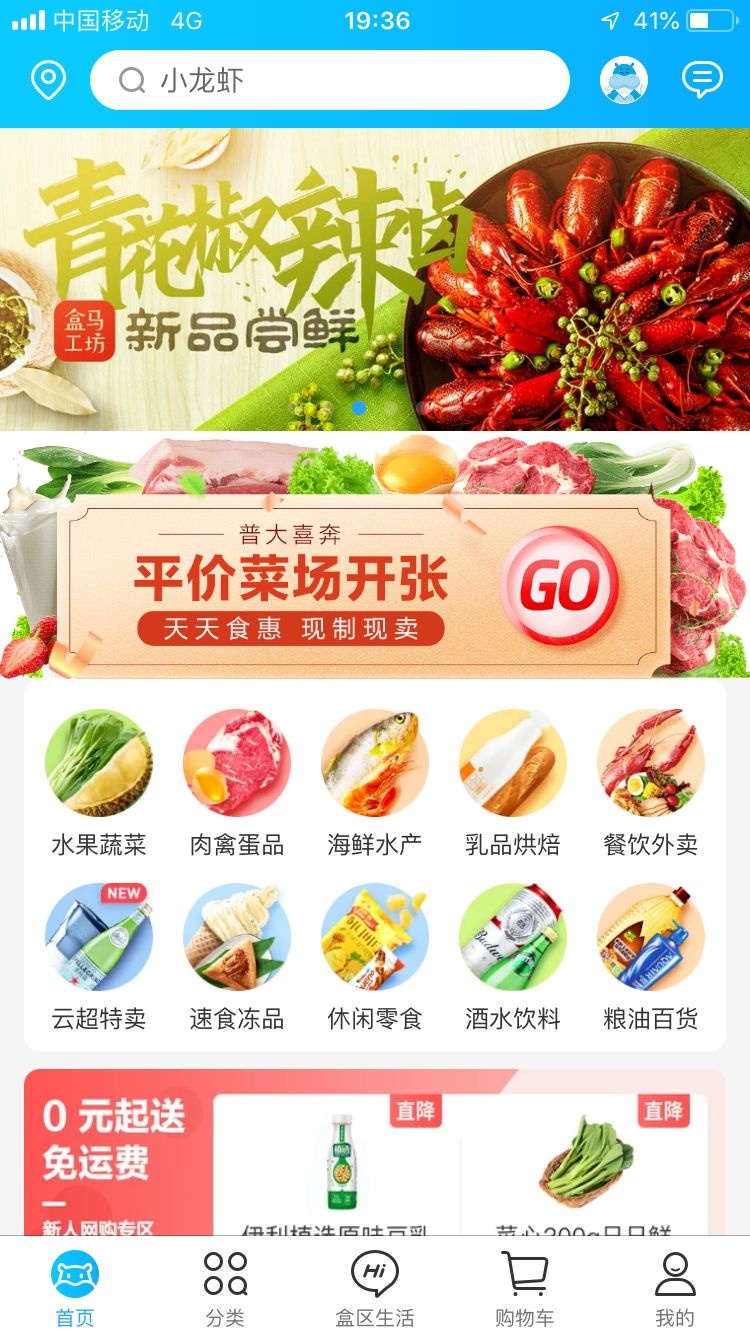Open the 肉禽蛋品 category
The image size is (750, 1334).
tap(237, 782)
